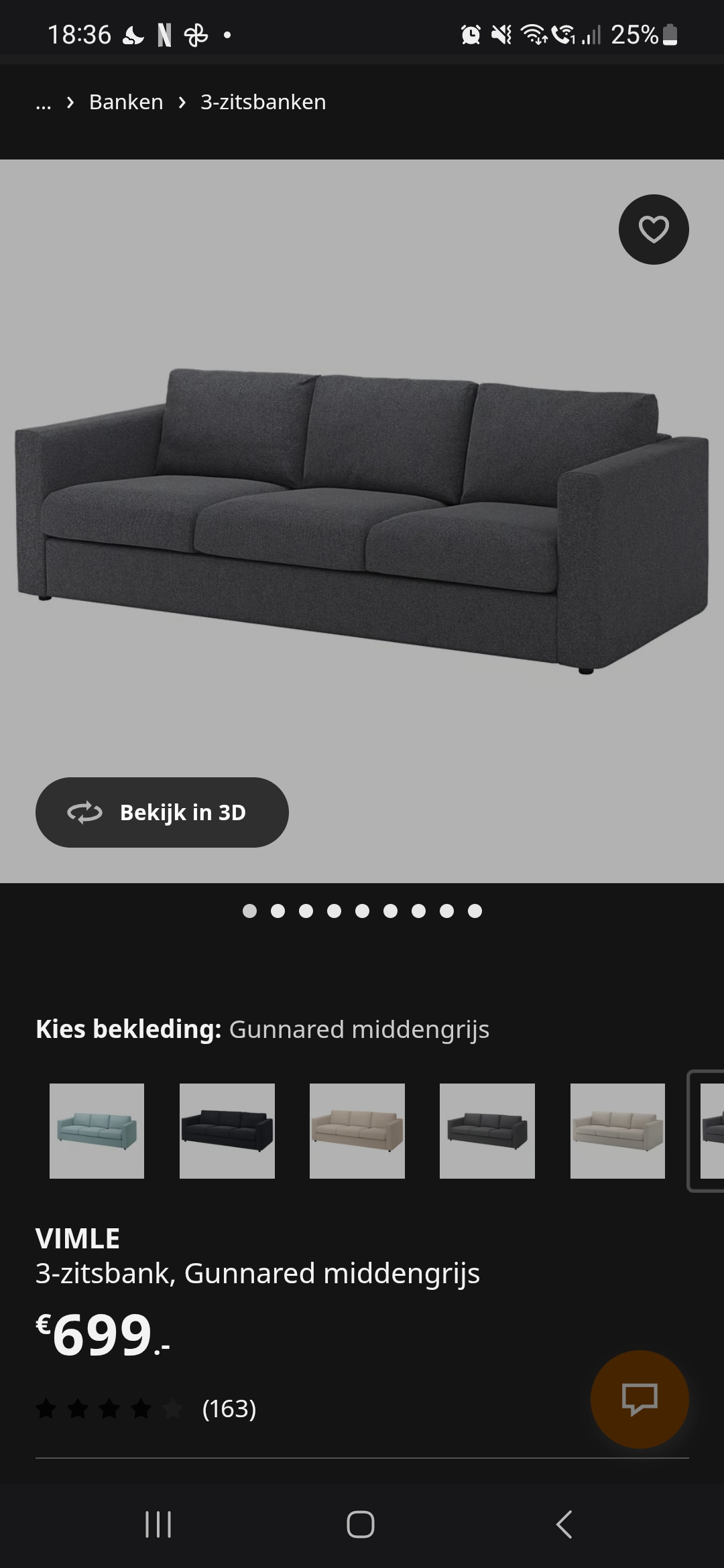
Task: Tap 'Bekijk in 3D' button
Action: click(x=162, y=812)
